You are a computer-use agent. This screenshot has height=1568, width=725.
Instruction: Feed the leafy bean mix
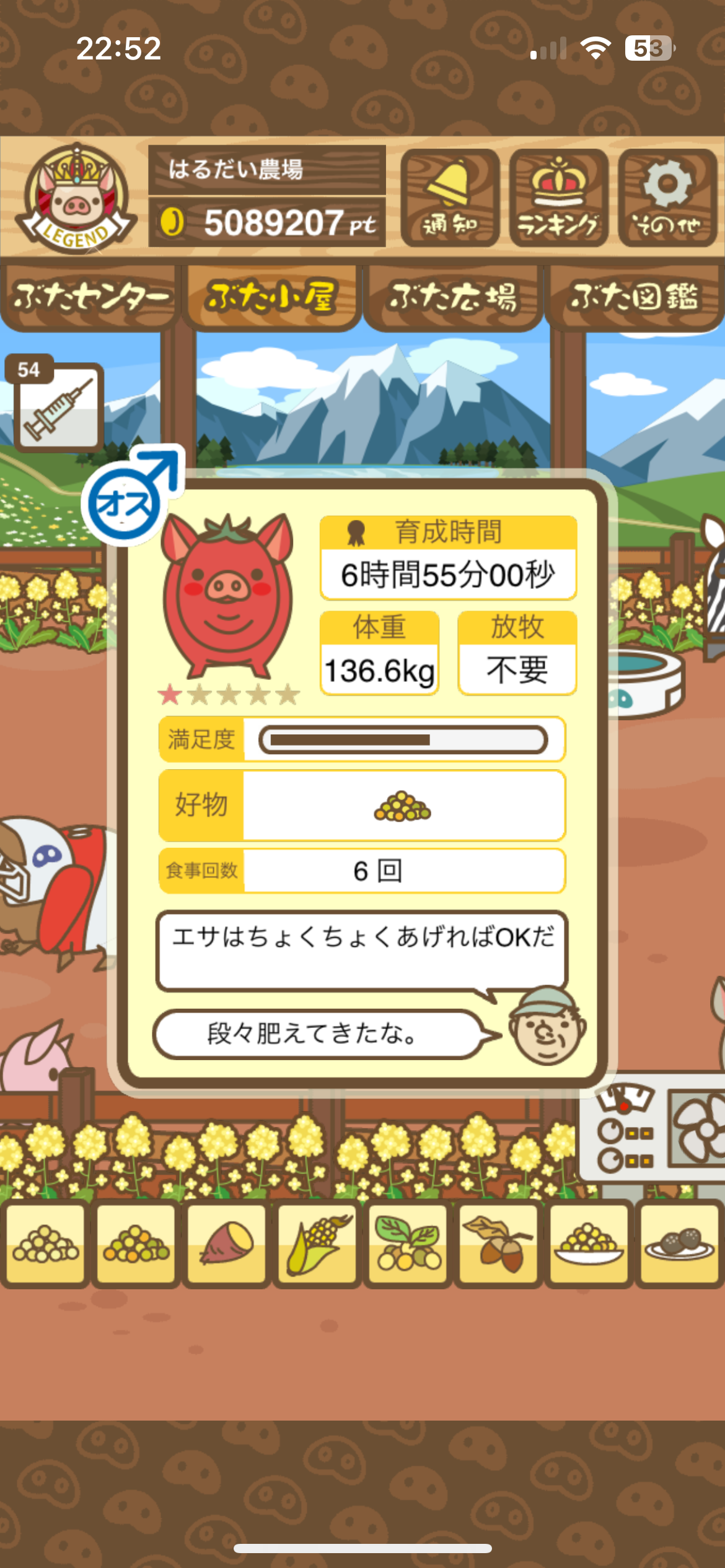(x=408, y=1243)
